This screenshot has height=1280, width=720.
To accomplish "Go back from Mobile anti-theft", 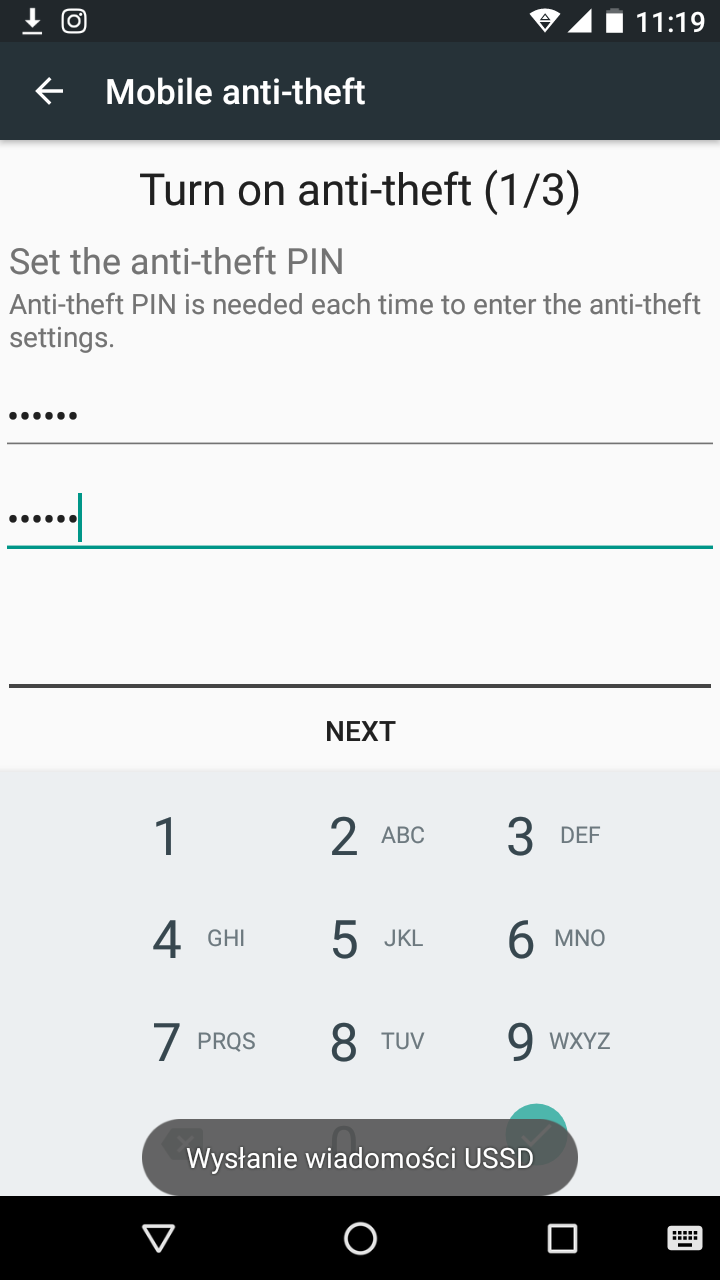I will (49, 92).
